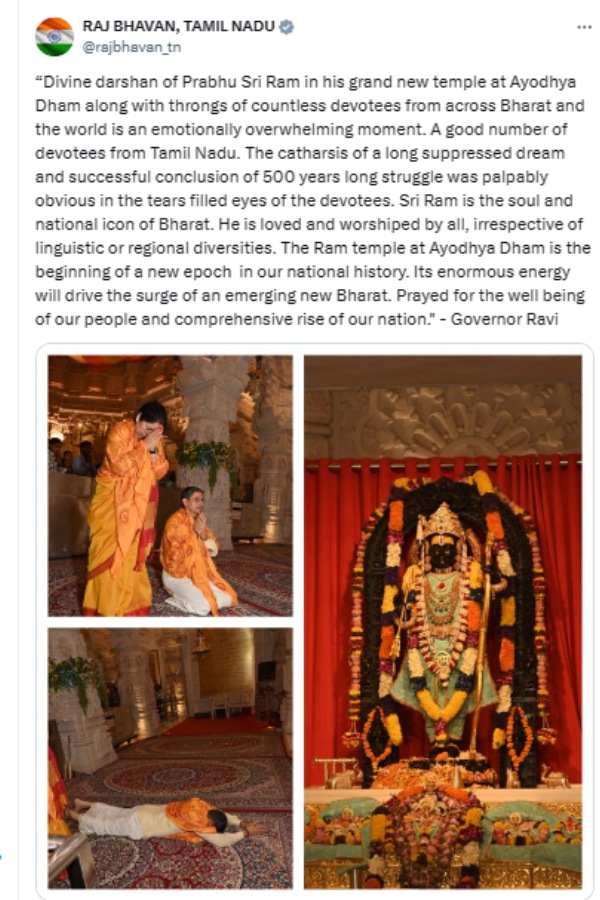View the photo of man prostrating on carpet
Screen dimensions: 600x900
[x=170, y=758]
